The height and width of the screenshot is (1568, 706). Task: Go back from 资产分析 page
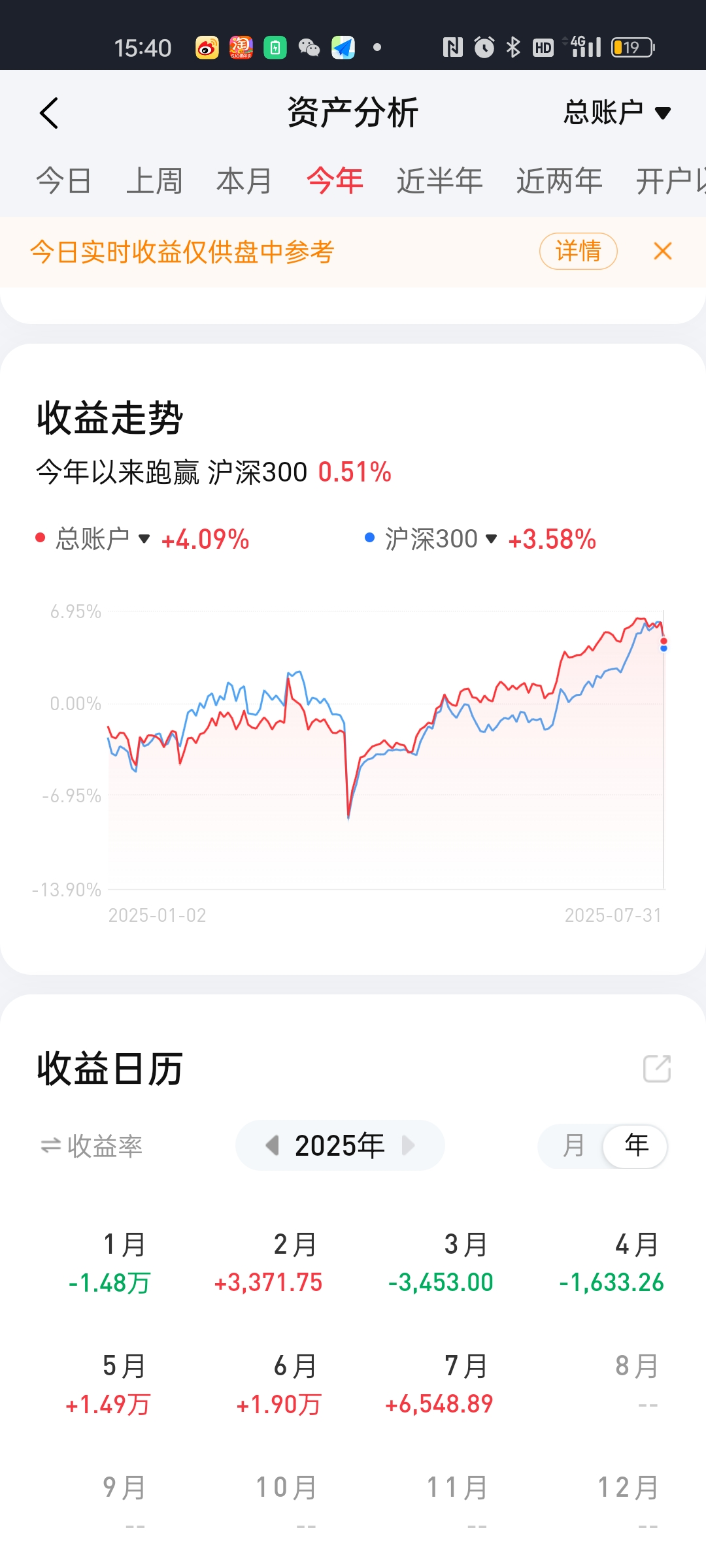49,113
